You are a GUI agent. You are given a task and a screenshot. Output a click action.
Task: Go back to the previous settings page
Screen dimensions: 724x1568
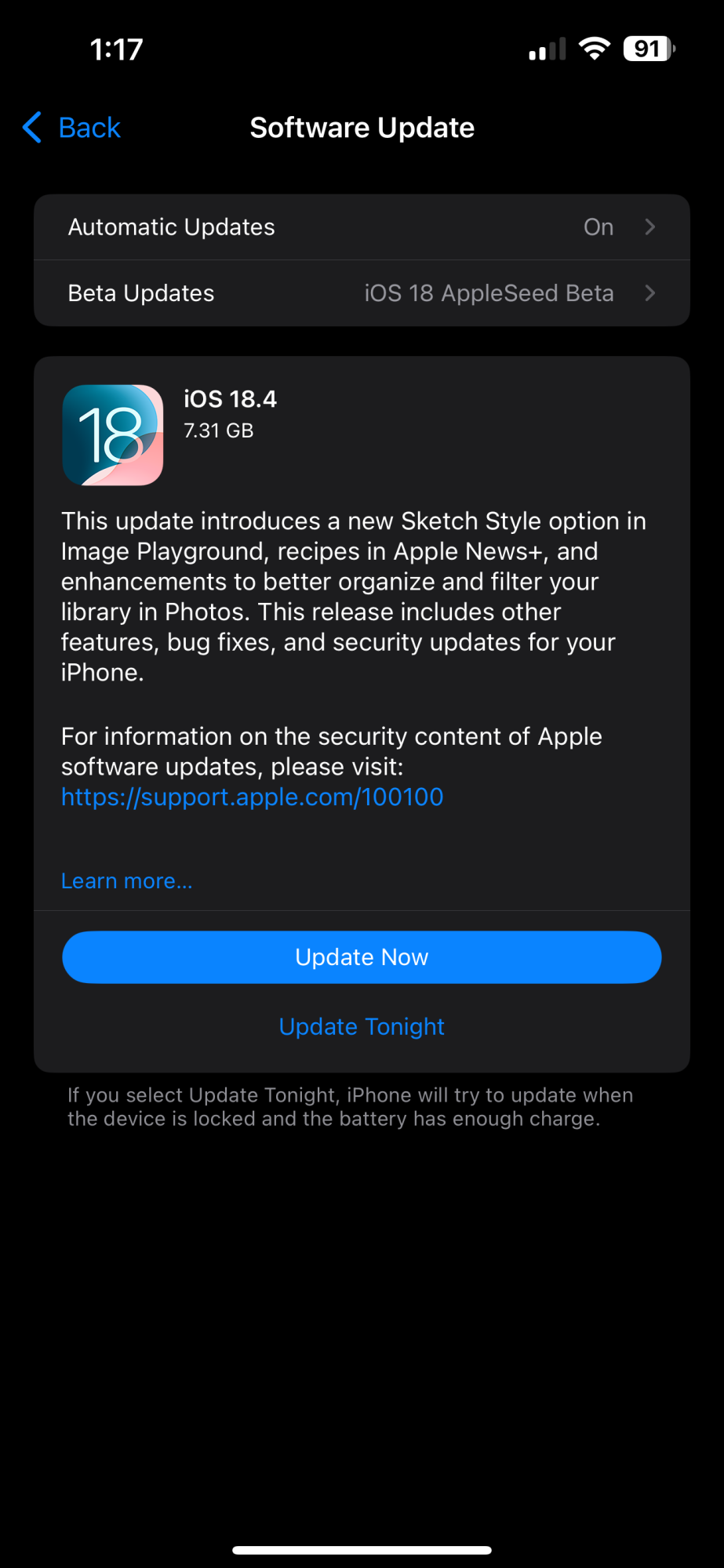pos(72,128)
